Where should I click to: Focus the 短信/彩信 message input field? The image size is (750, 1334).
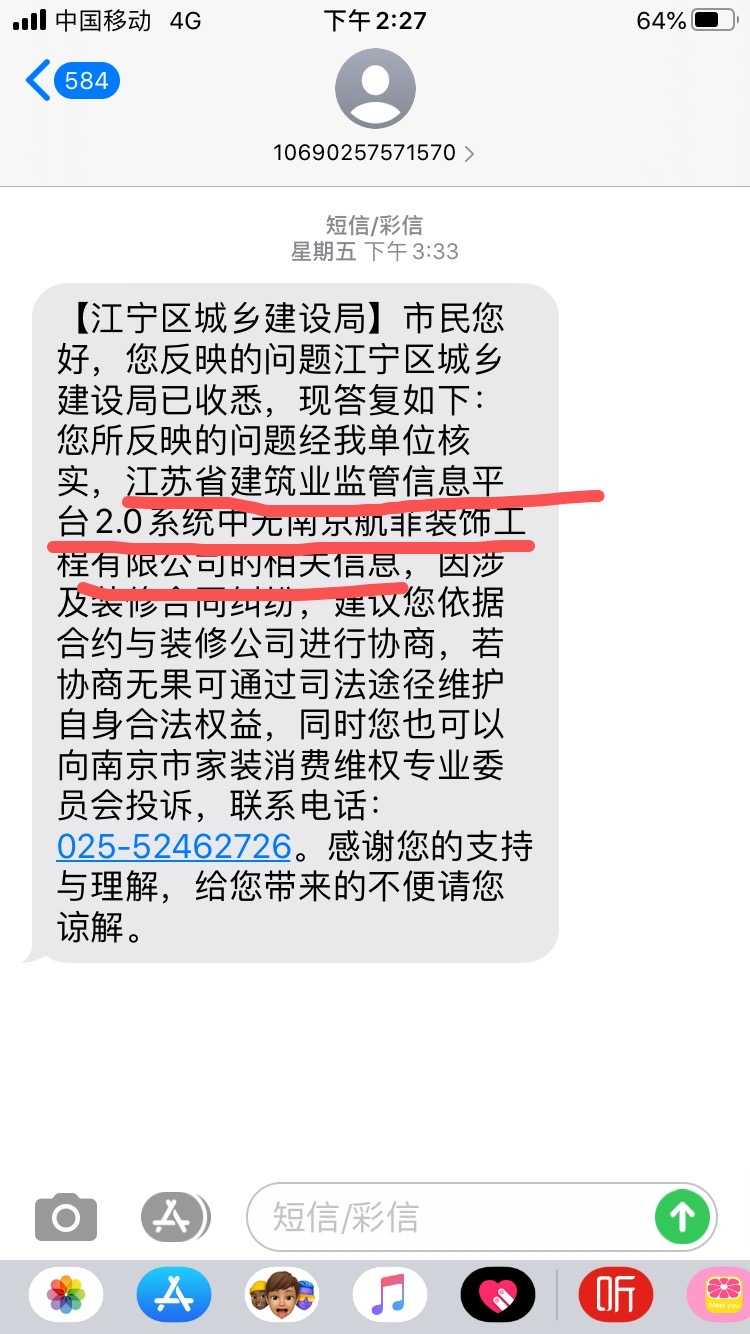[450, 1217]
